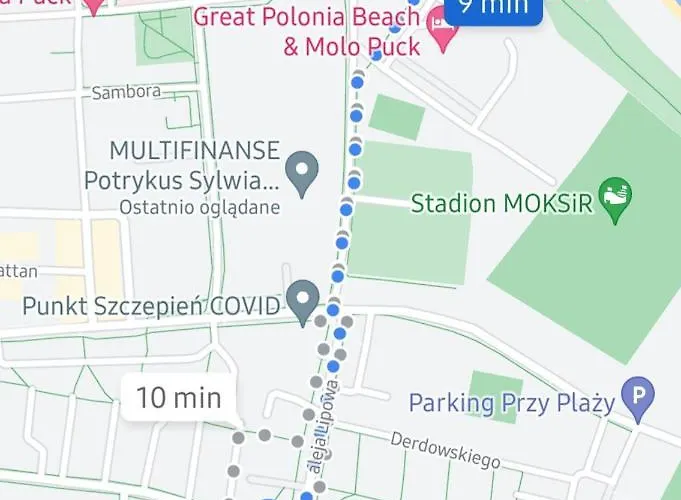The height and width of the screenshot is (500, 681).
Task: Open Punkt Szczepień COVID pin
Action: click(x=302, y=301)
